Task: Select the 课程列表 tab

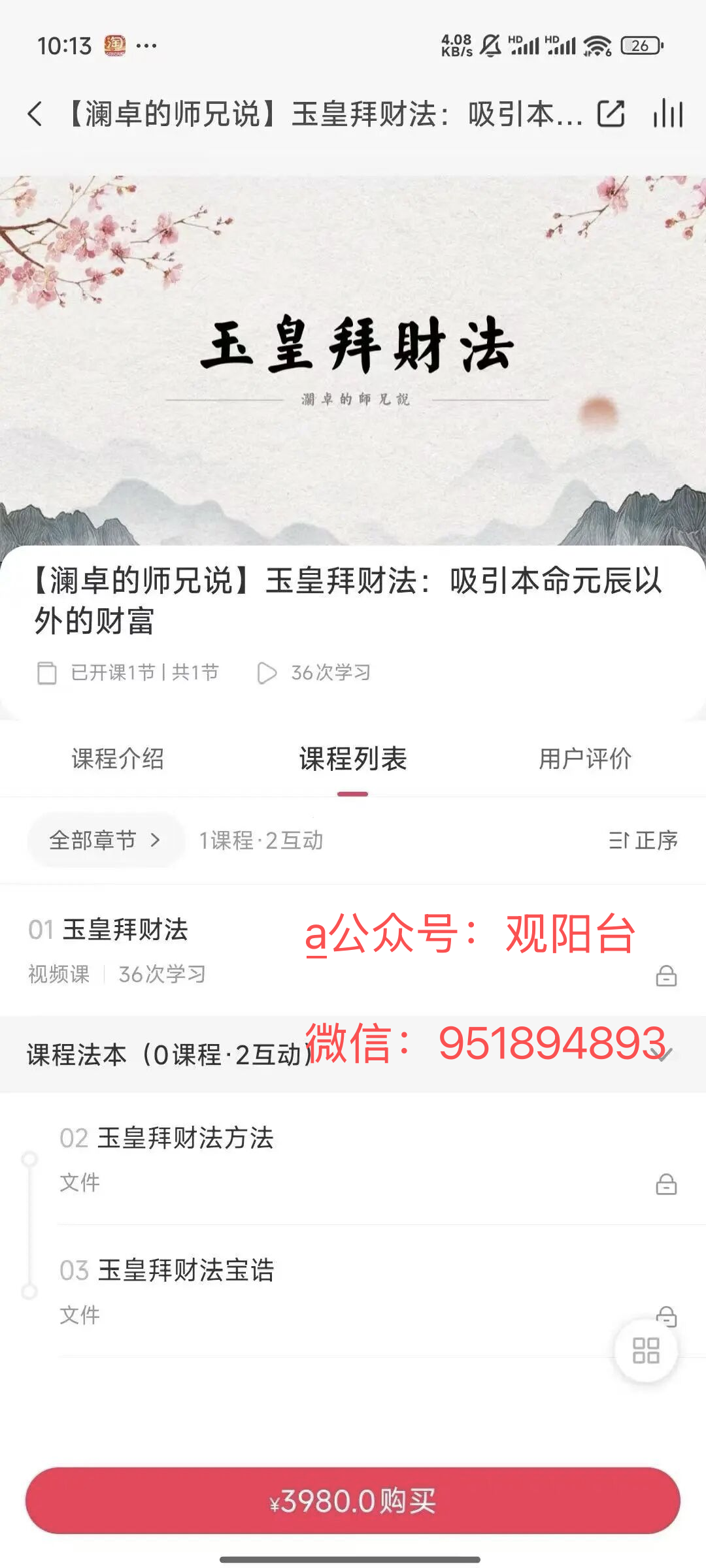Action: click(353, 759)
